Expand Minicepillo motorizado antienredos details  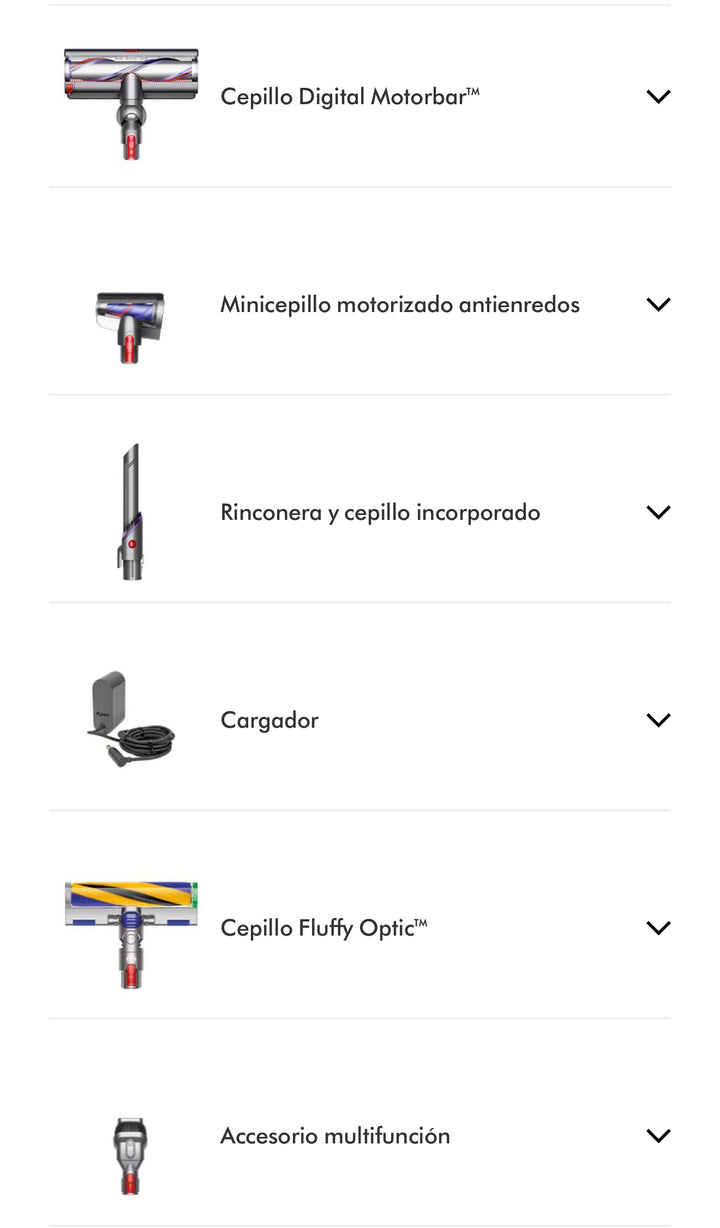359,304
